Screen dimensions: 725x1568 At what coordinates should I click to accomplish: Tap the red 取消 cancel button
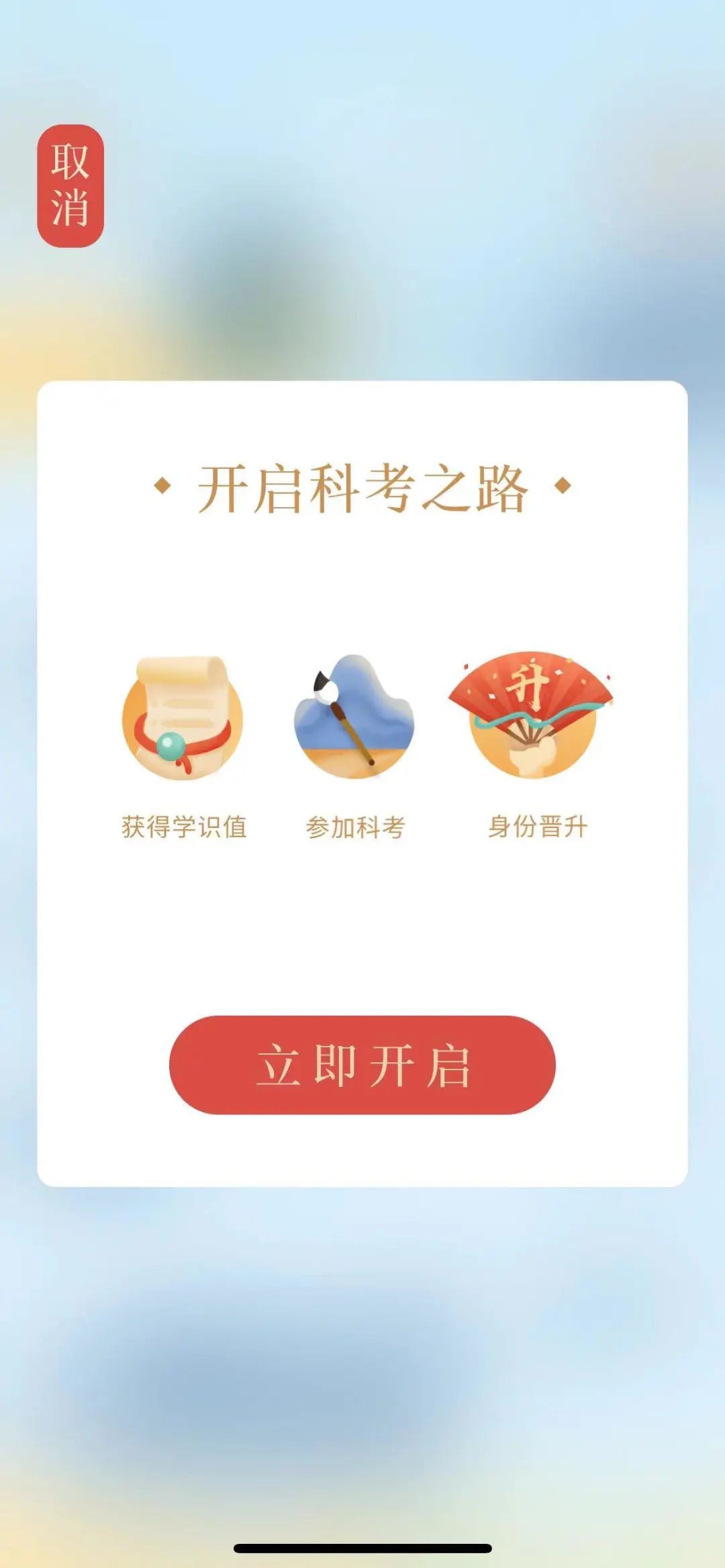pyautogui.click(x=70, y=186)
